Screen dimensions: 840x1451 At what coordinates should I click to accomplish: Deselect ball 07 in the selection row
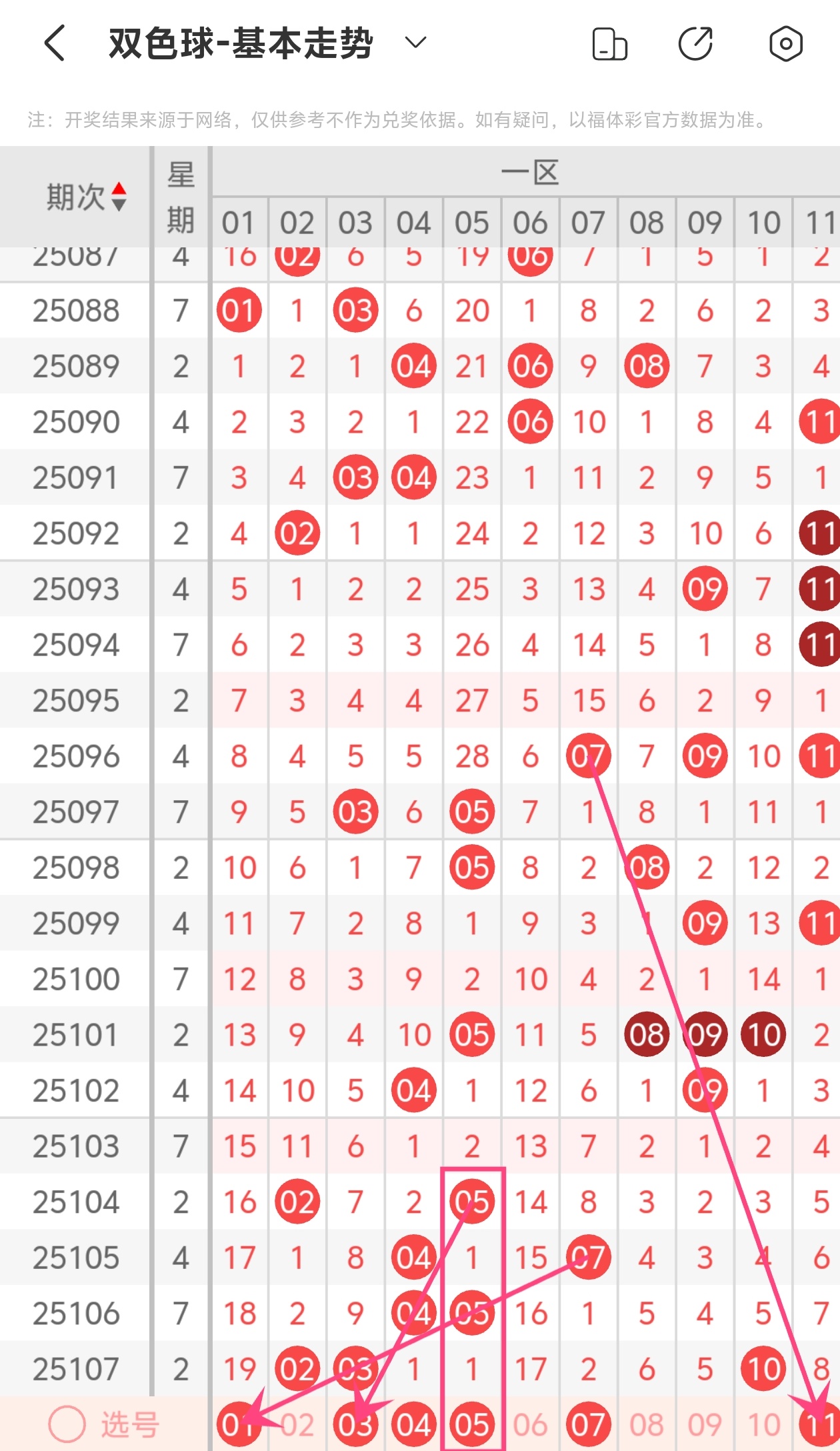point(588,1425)
